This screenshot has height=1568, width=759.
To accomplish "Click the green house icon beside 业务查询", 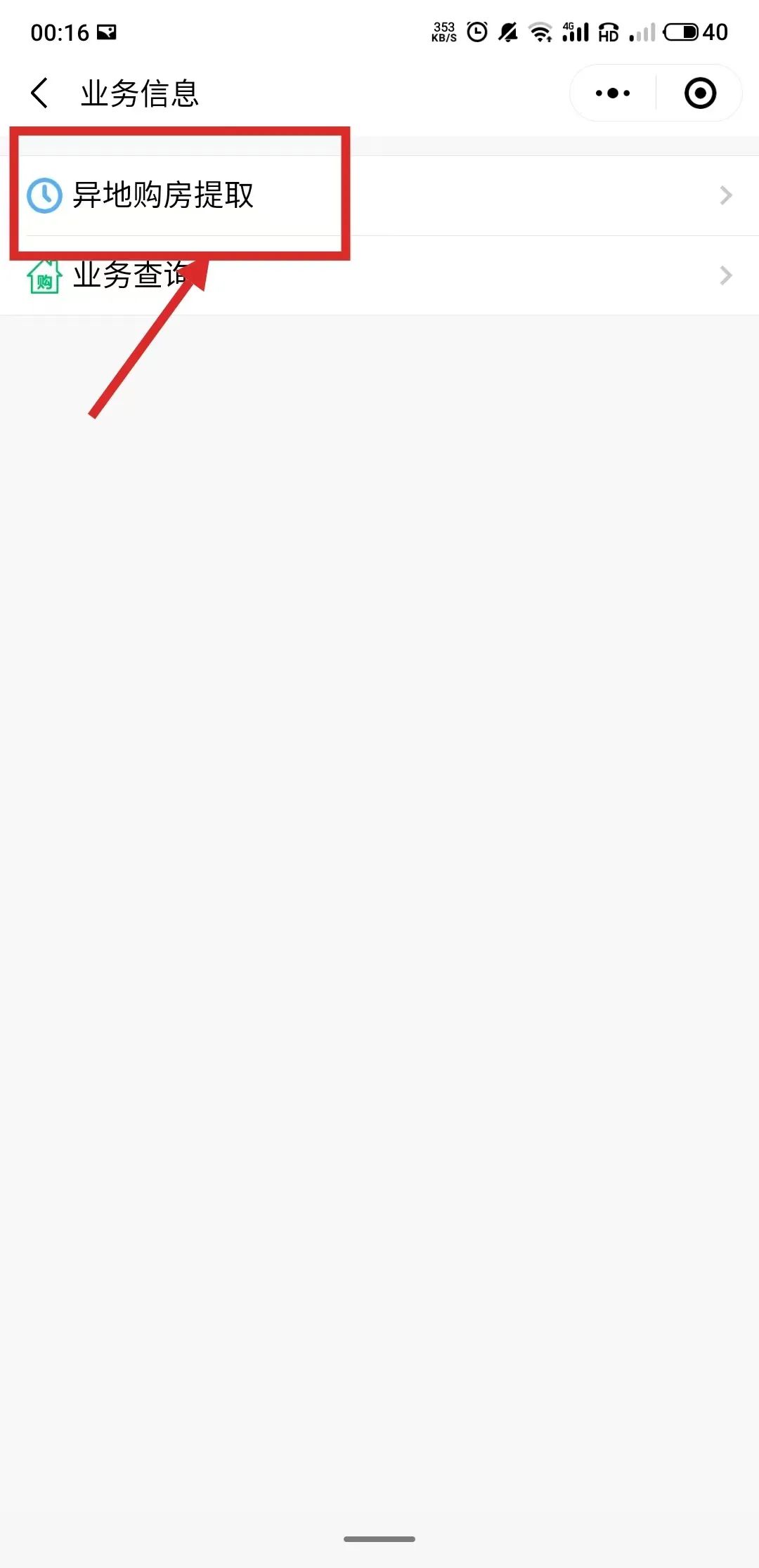I will [44, 276].
